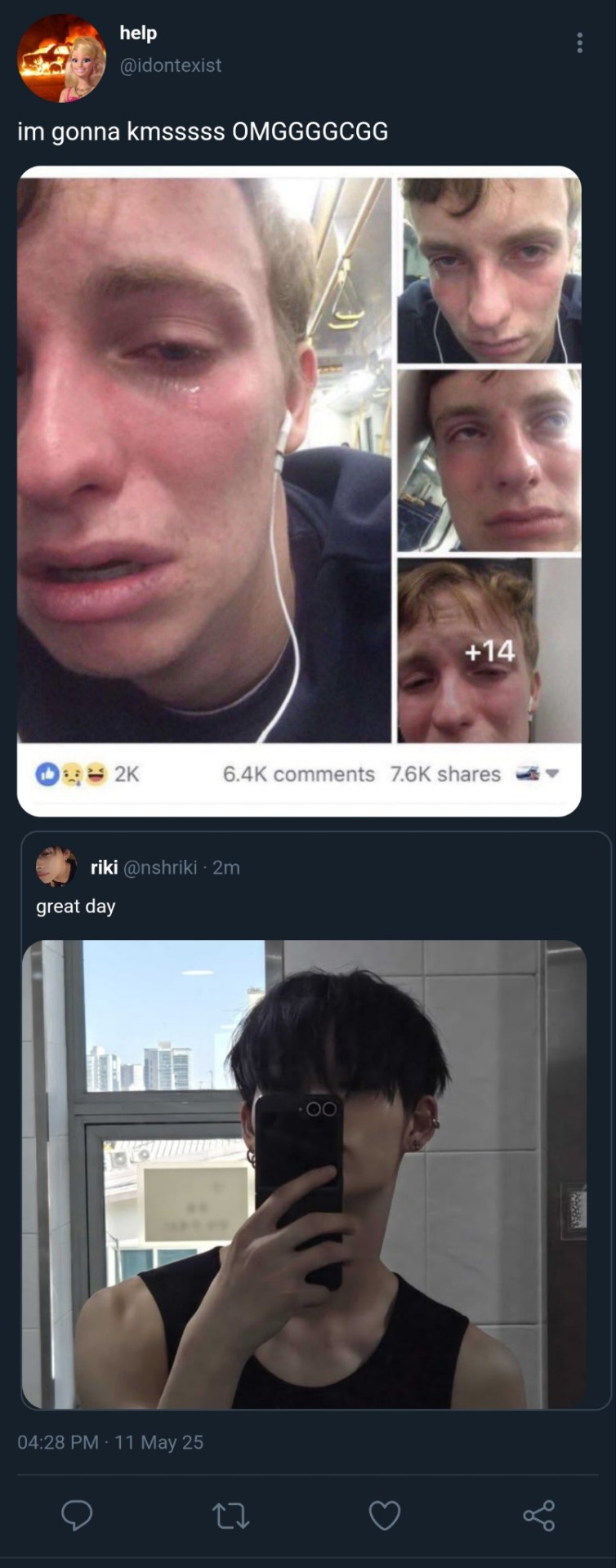Image resolution: width=616 pixels, height=1568 pixels.
Task: View riki's mirror selfie photo
Action: click(304, 1174)
